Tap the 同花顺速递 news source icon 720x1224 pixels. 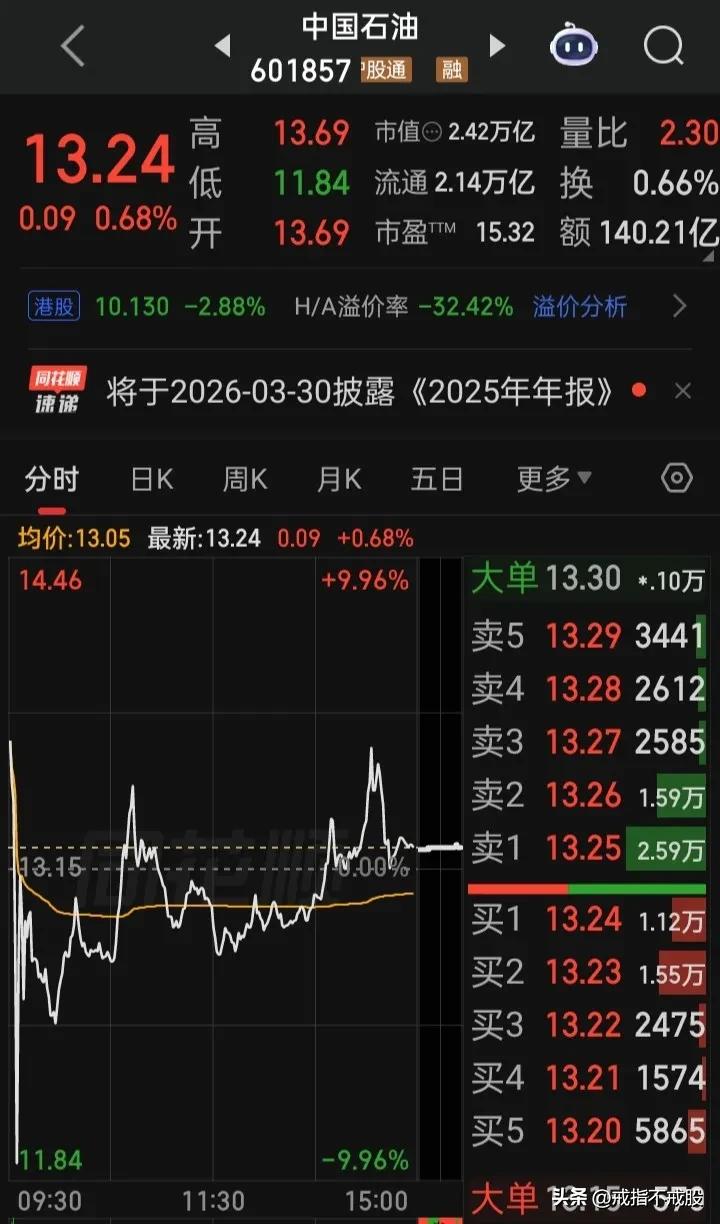[56, 389]
